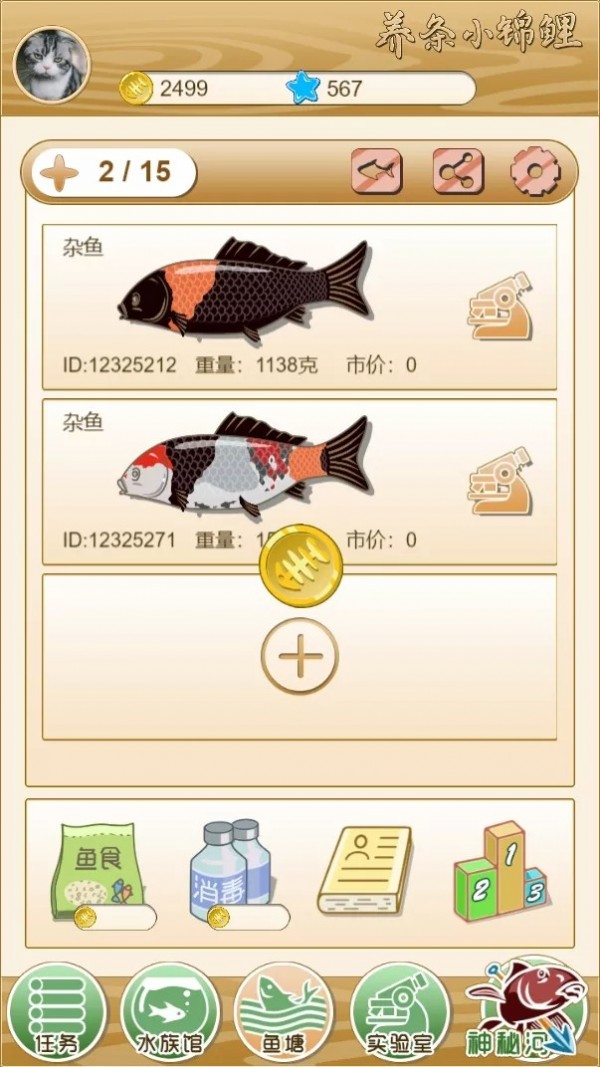This screenshot has width=600, height=1067.
Task: Collect the floating gold fishbone coin
Action: [301, 566]
